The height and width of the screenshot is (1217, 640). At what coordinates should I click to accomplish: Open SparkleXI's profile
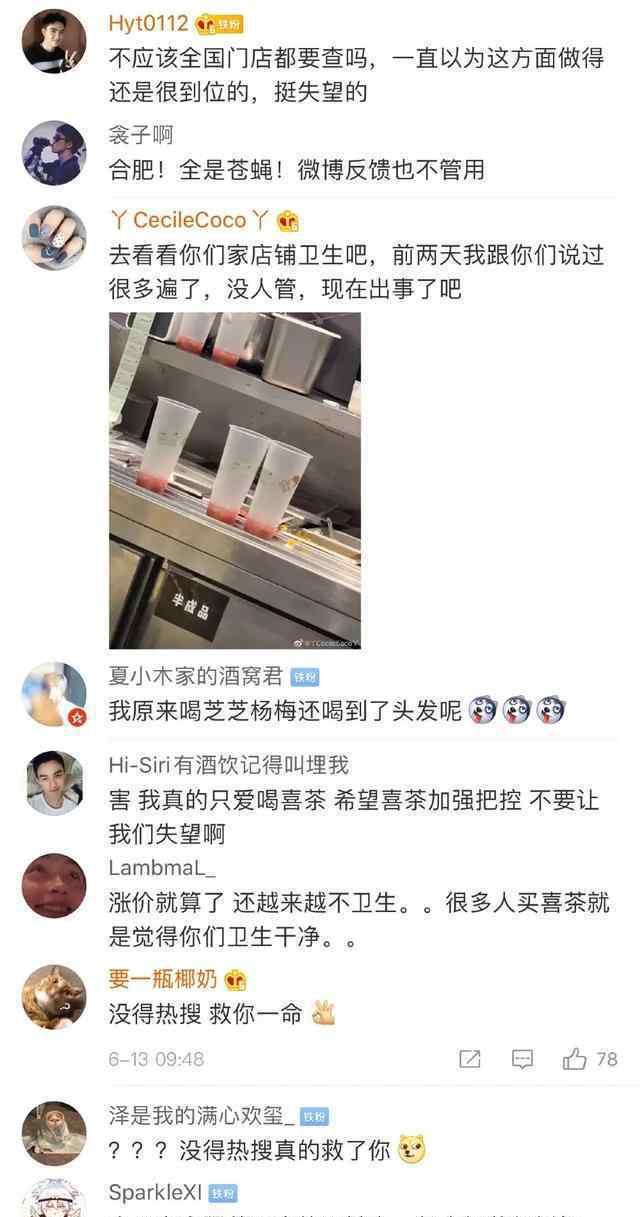point(154,1194)
